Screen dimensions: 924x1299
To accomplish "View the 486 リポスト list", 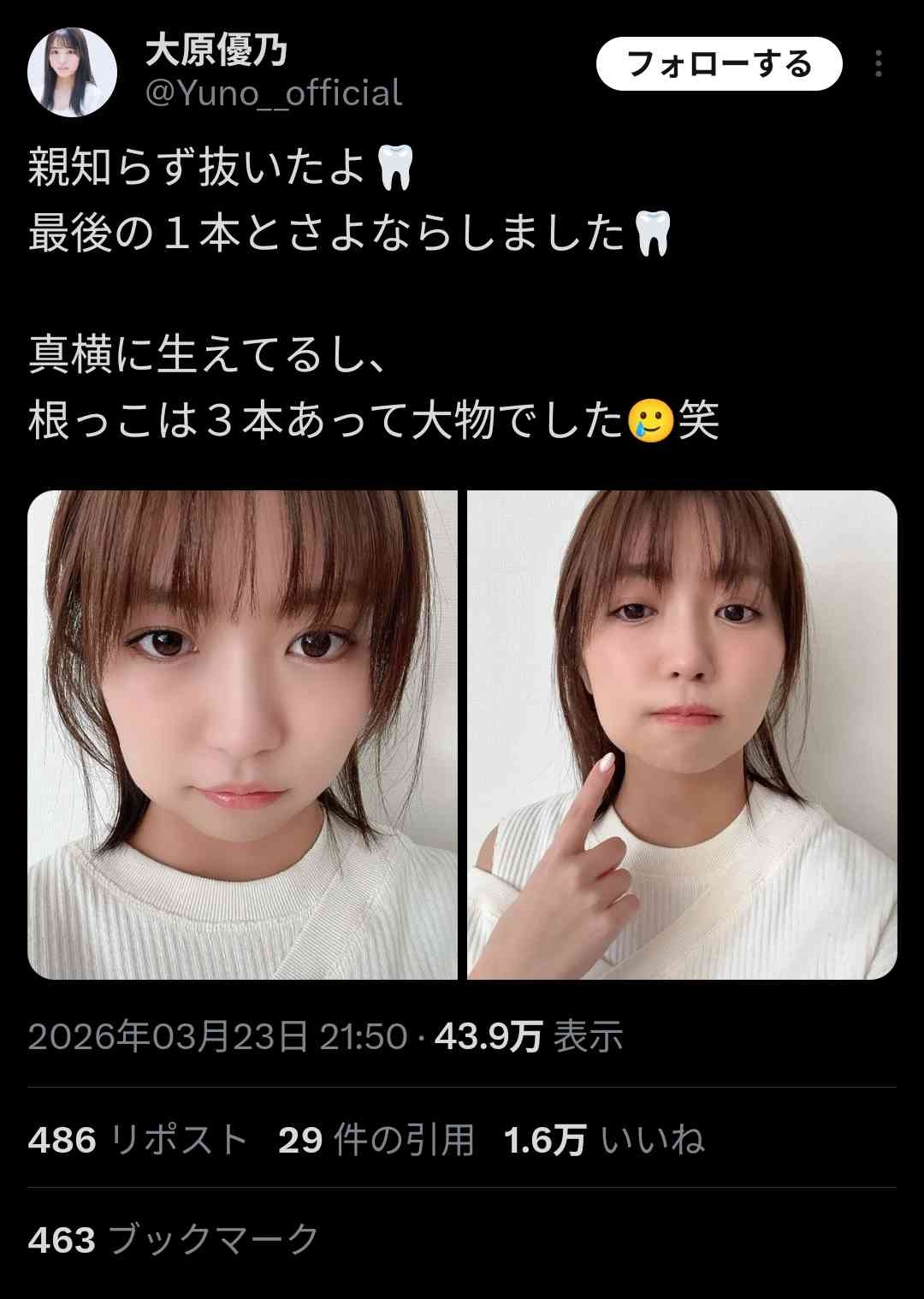I will coord(137,1141).
